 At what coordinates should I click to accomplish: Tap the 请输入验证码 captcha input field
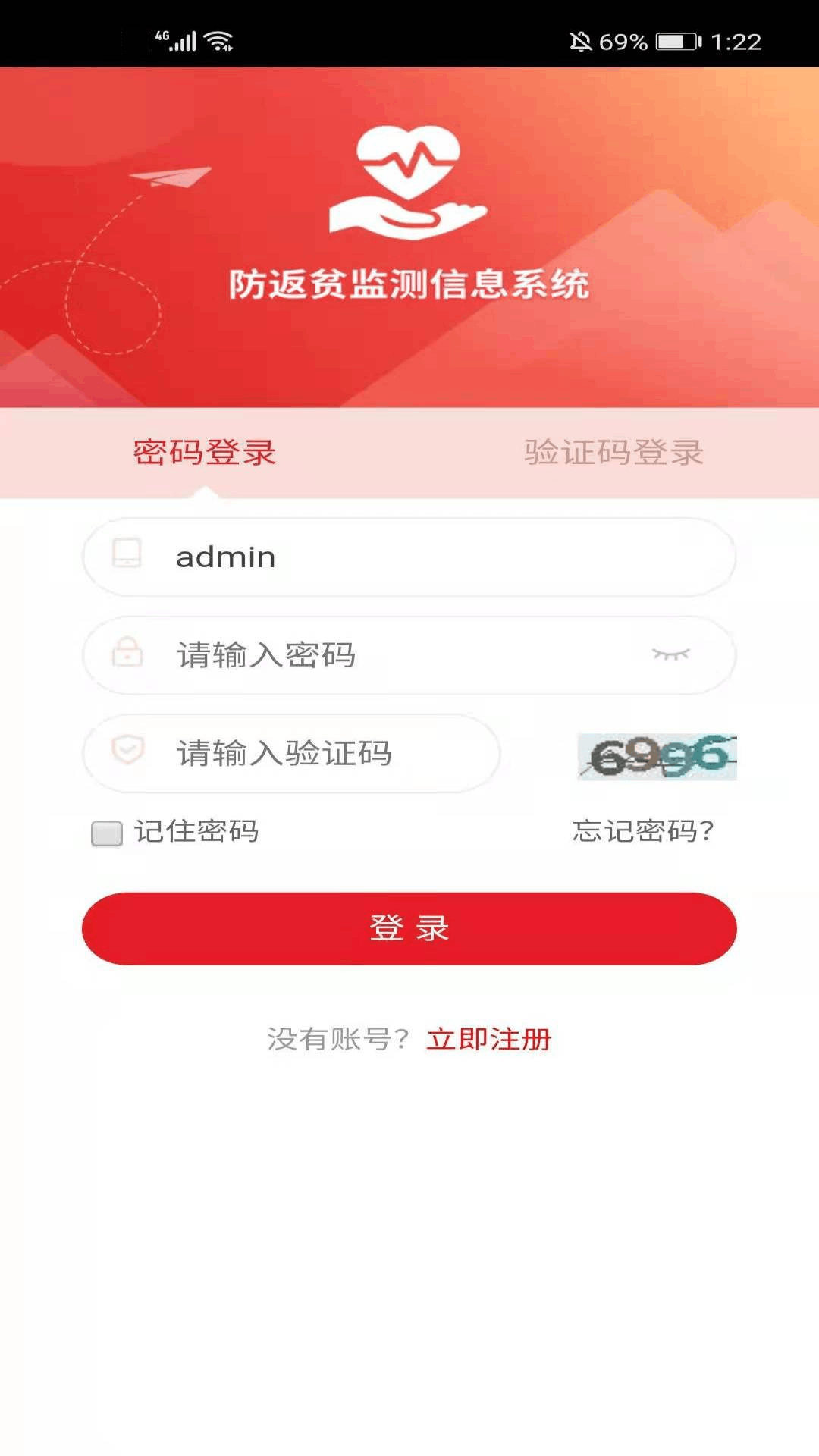coord(291,753)
